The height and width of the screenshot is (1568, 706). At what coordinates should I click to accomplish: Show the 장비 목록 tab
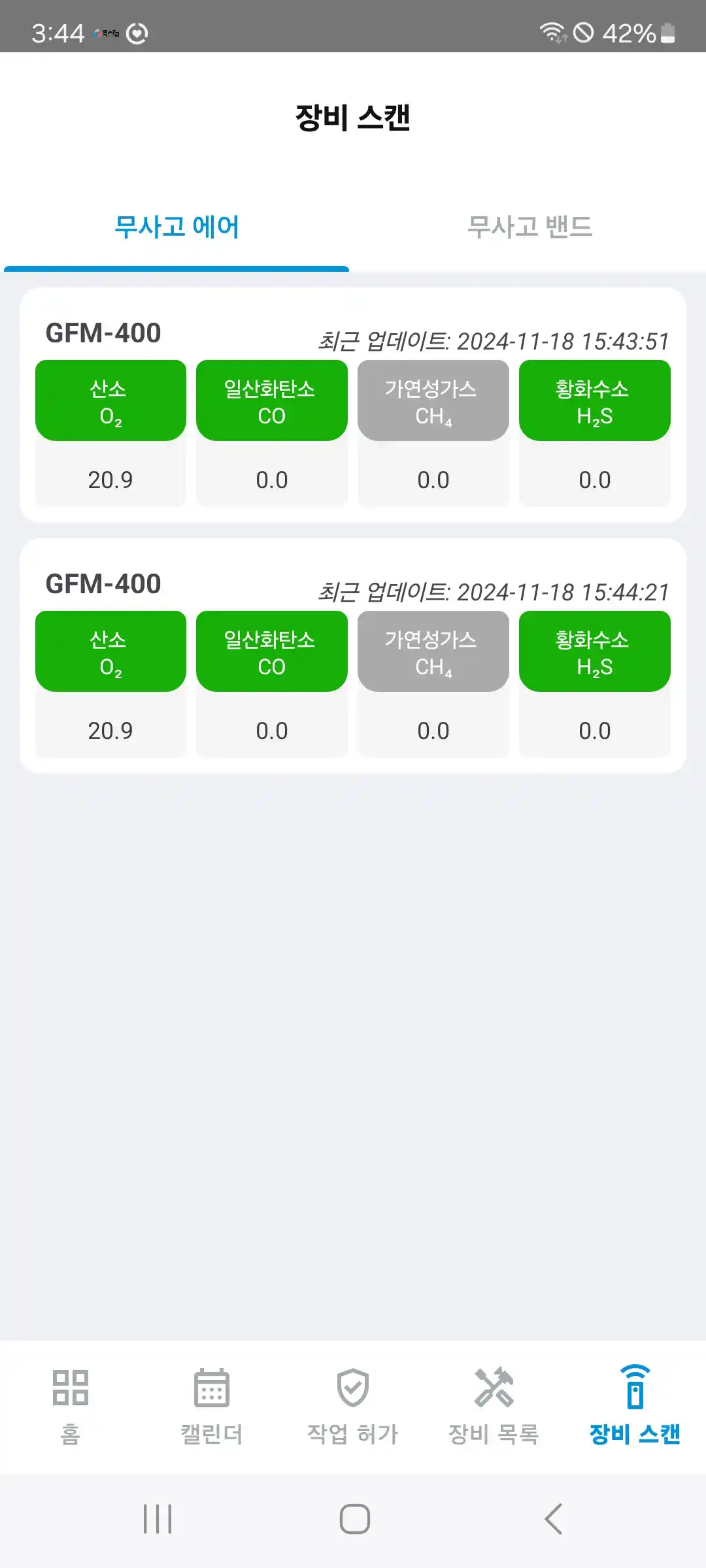pyautogui.click(x=494, y=1405)
